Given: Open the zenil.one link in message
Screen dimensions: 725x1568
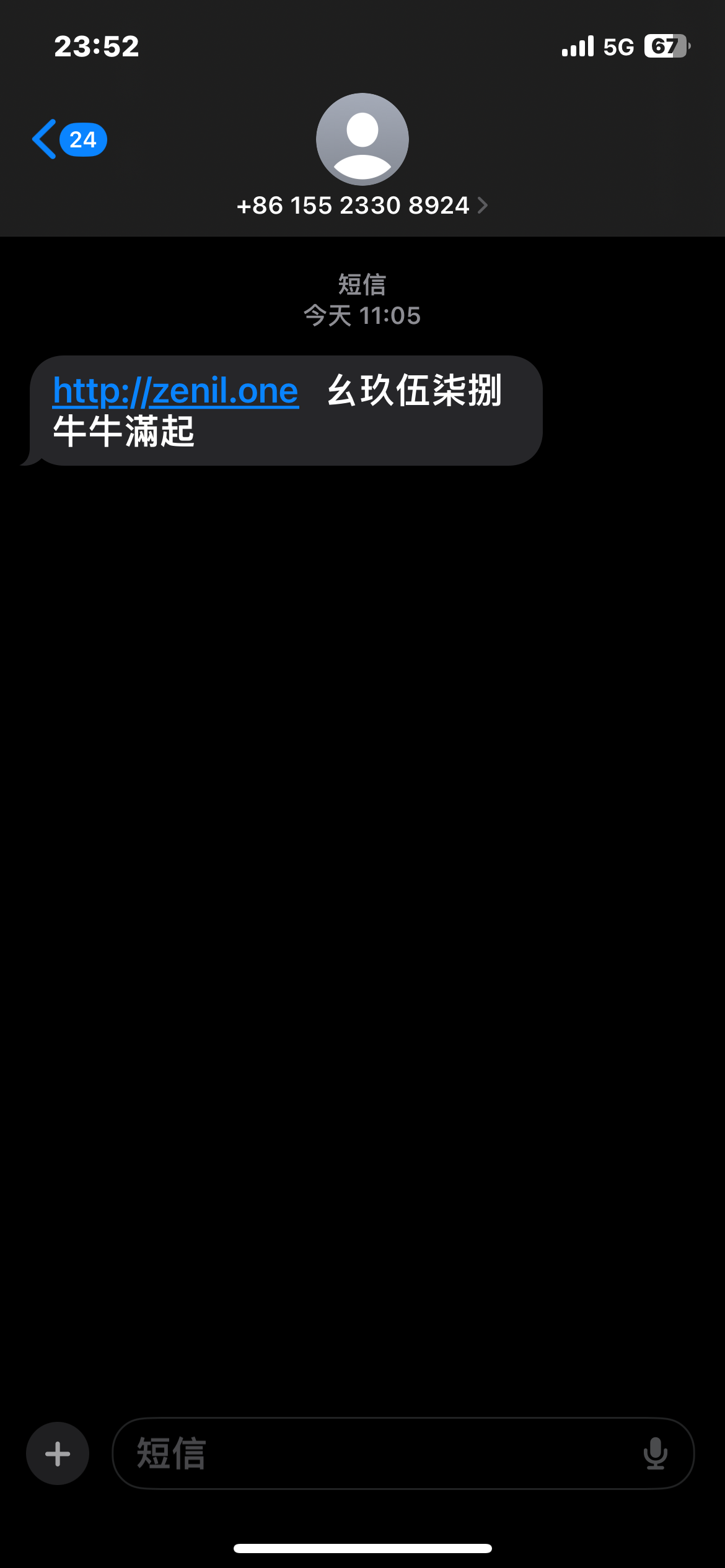Looking at the screenshot, I should coord(176,391).
